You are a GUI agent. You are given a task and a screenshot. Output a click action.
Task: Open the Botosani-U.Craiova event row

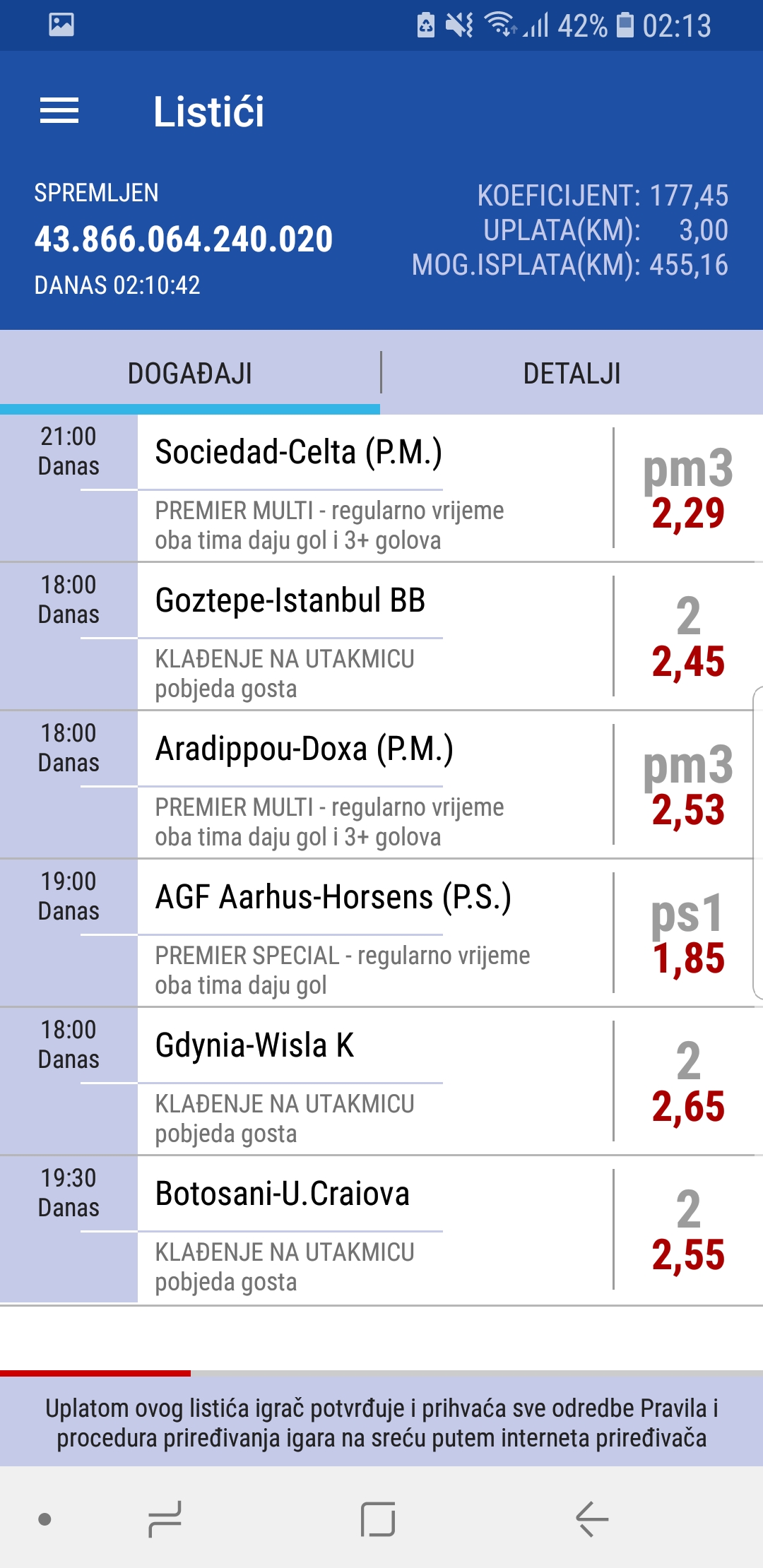point(381,1230)
